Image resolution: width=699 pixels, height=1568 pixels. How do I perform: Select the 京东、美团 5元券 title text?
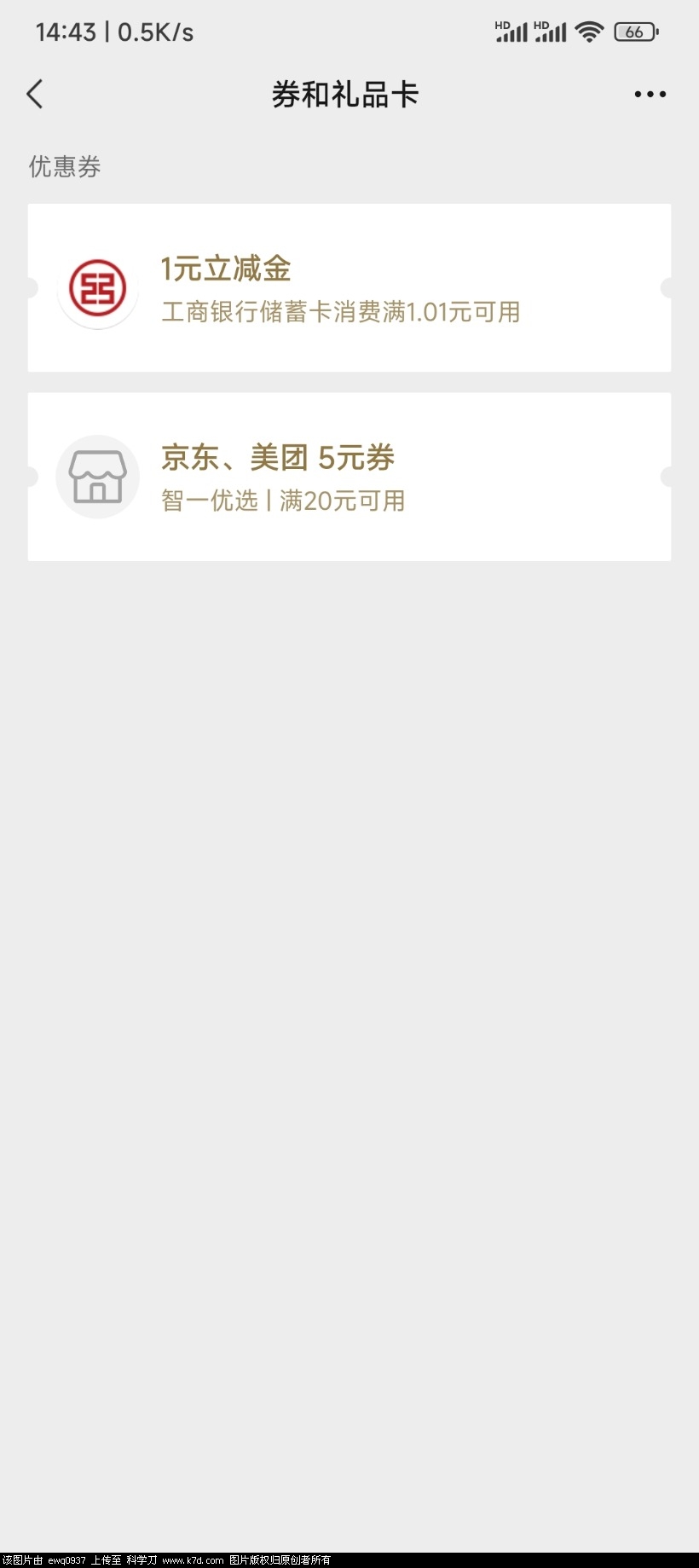278,457
